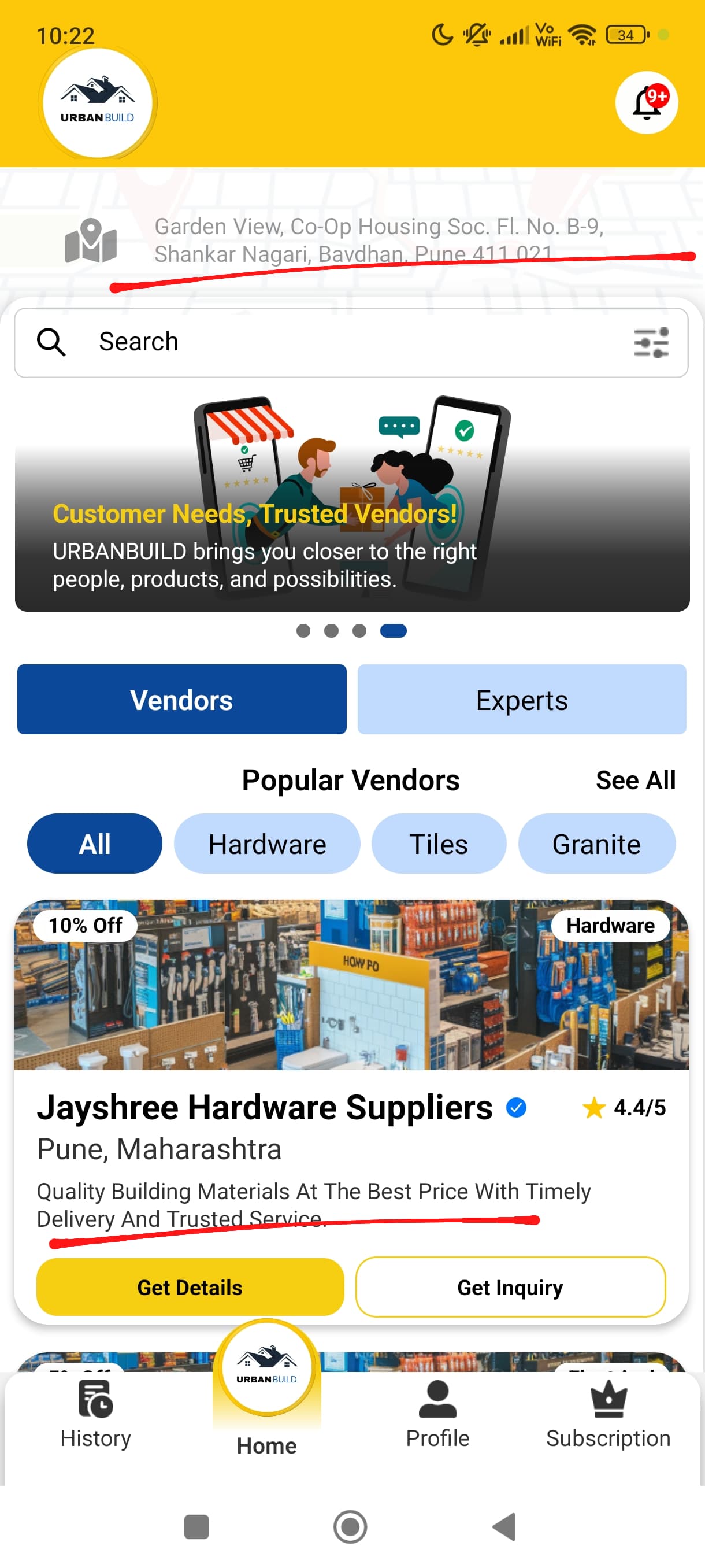
Task: Open the notifications bell
Action: [646, 102]
